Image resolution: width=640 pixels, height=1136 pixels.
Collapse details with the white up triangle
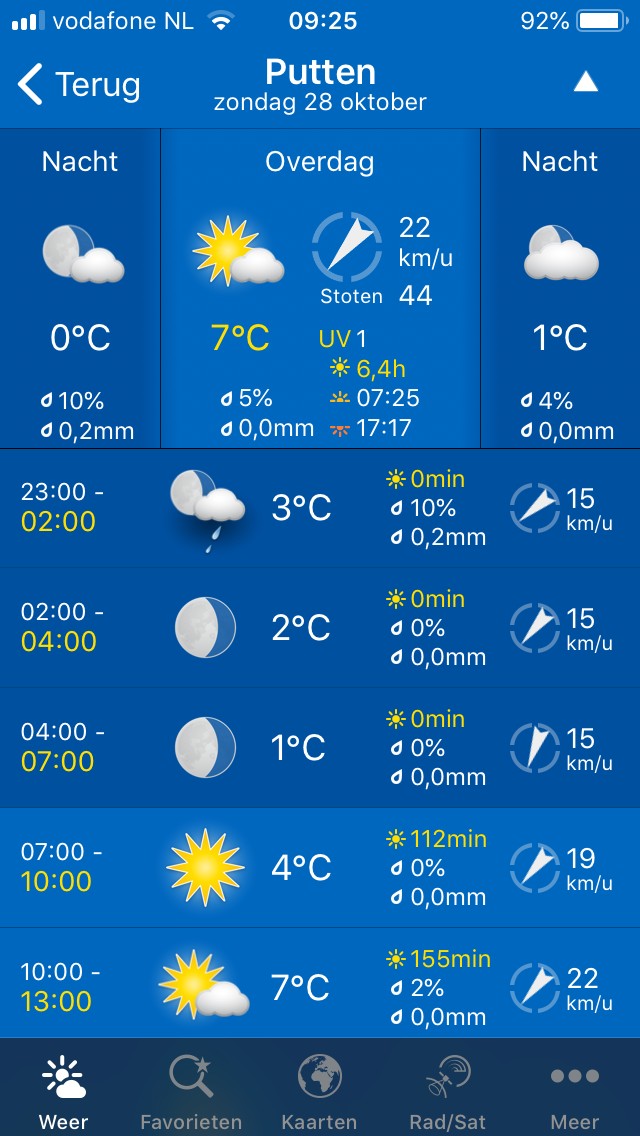[586, 83]
